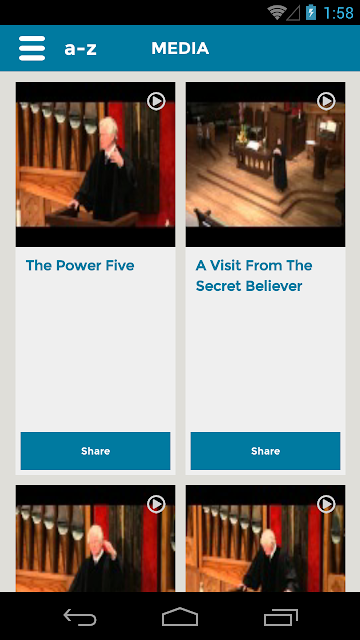This screenshot has width=360, height=640.
Task: Tap the a-z sort option
Action: pos(80,49)
